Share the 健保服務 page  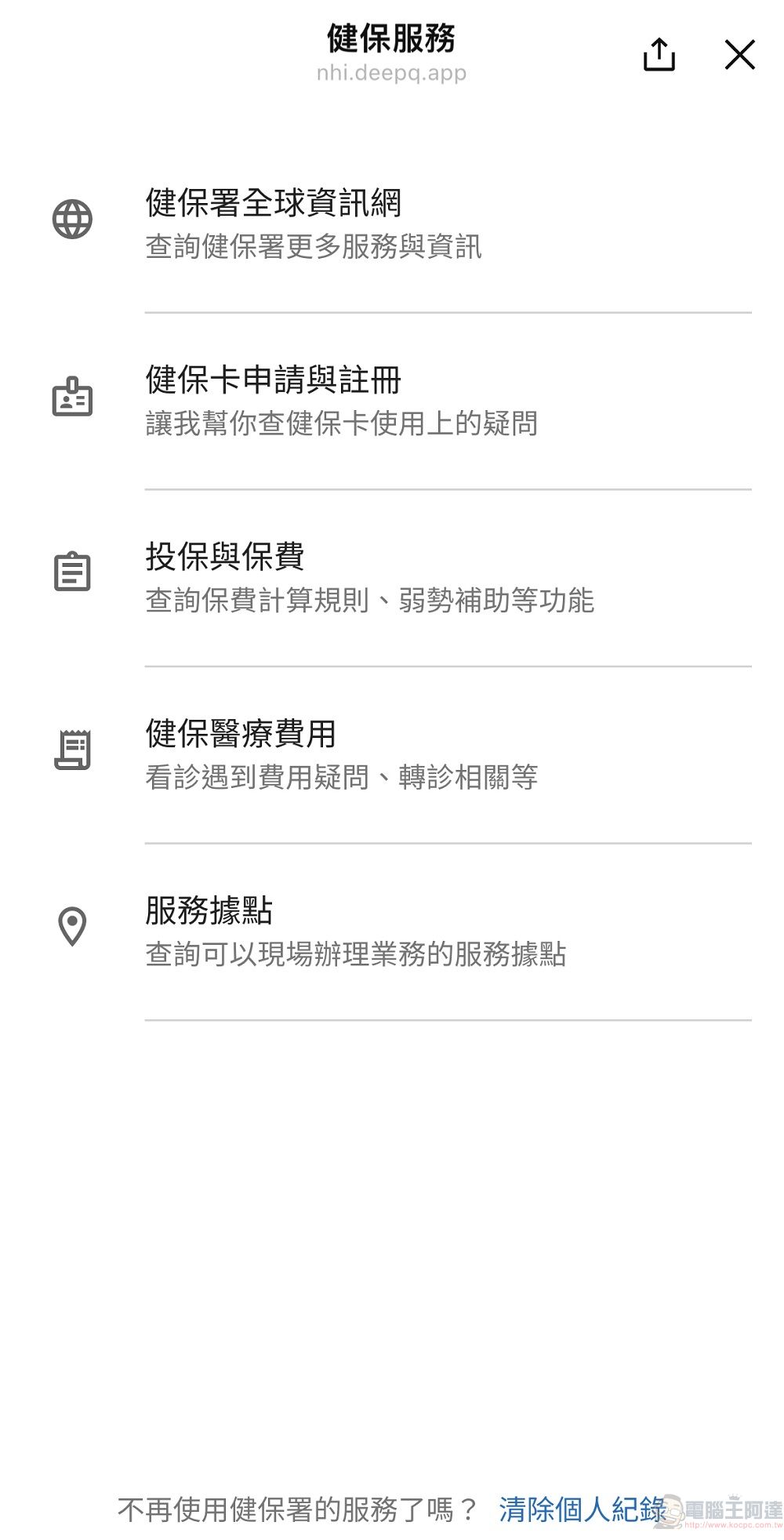(659, 55)
